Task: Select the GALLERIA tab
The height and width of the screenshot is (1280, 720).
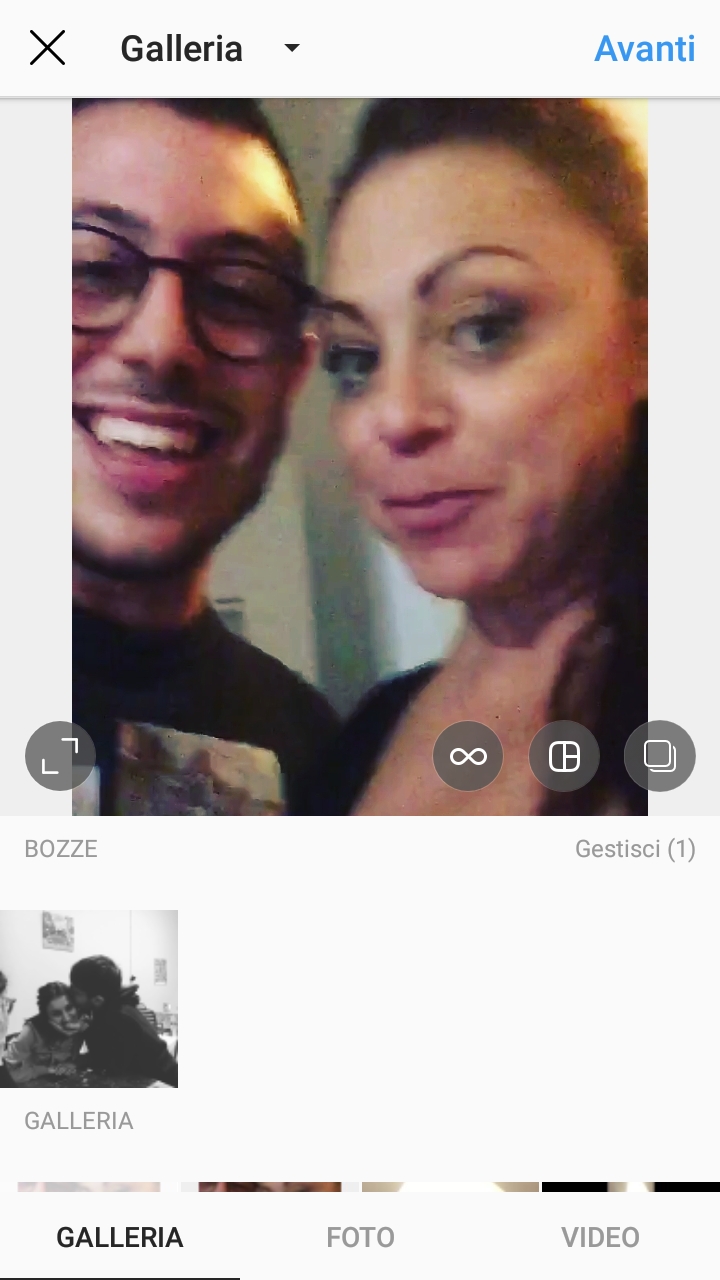Action: point(120,1237)
